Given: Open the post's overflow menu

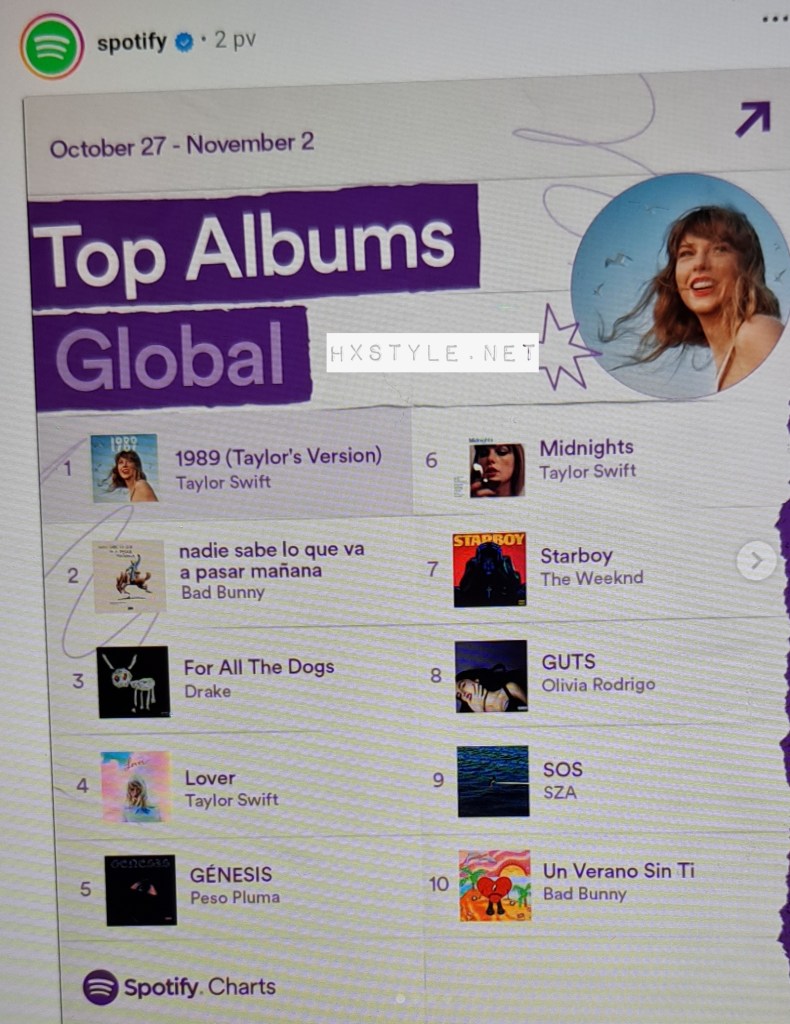Looking at the screenshot, I should (x=775, y=18).
